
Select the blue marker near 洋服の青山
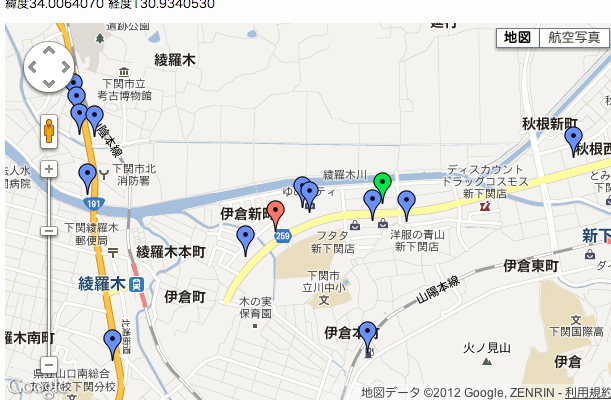(x=406, y=203)
